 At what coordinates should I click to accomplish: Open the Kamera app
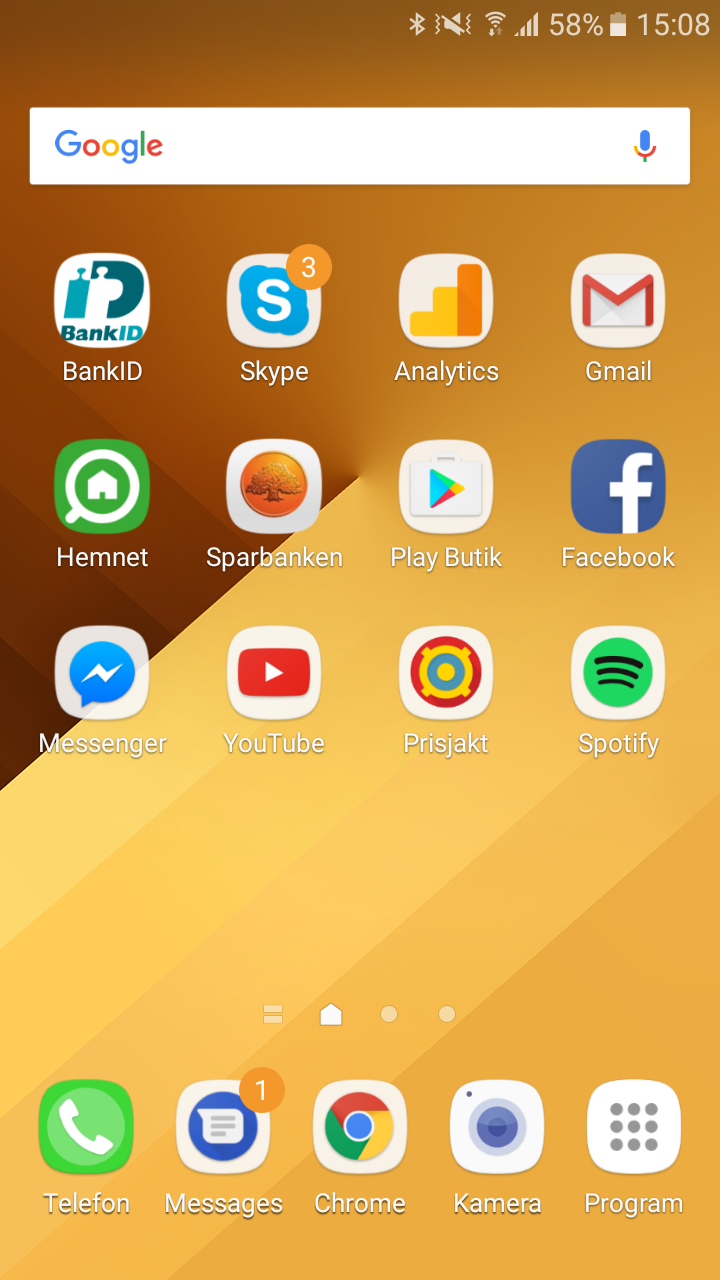(497, 1127)
